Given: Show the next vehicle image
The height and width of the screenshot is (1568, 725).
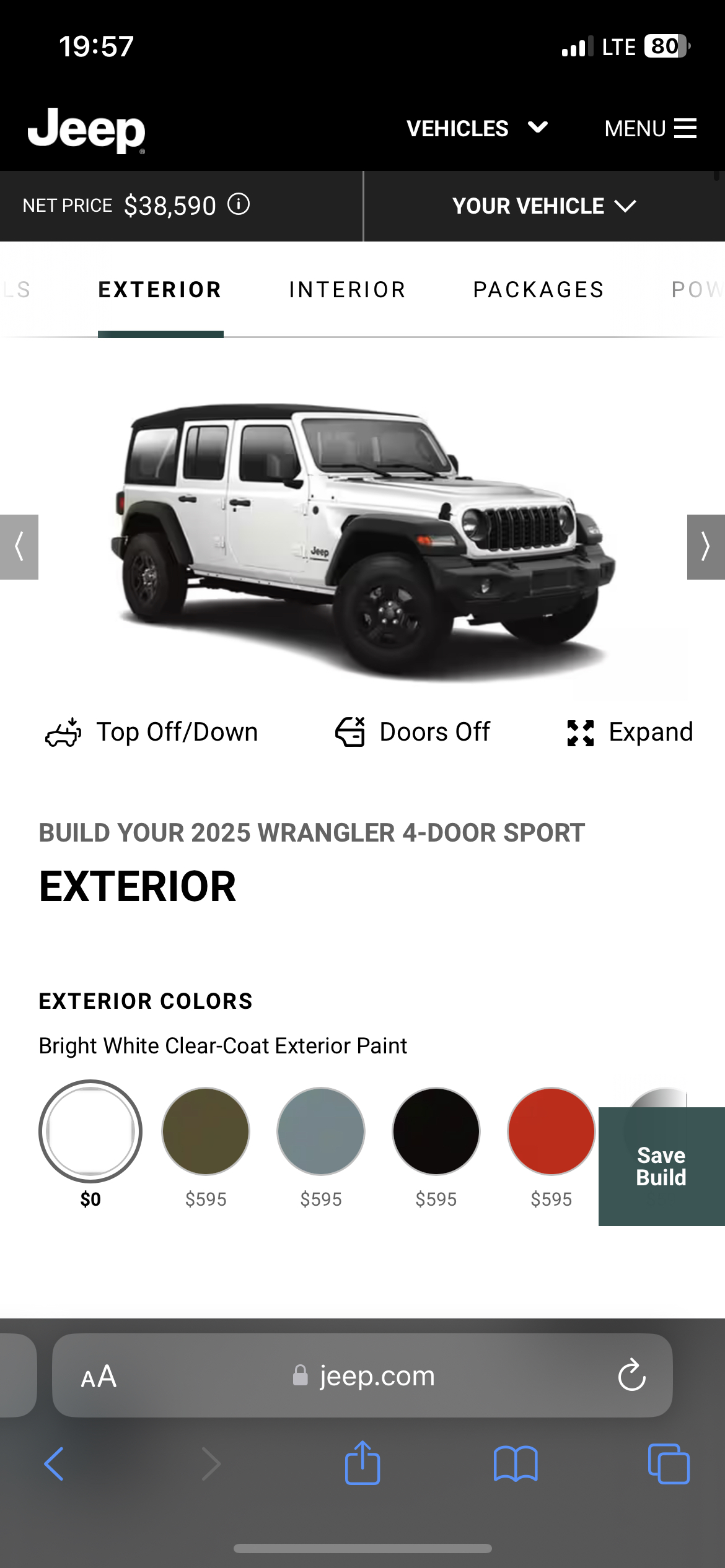Looking at the screenshot, I should pos(706,547).
